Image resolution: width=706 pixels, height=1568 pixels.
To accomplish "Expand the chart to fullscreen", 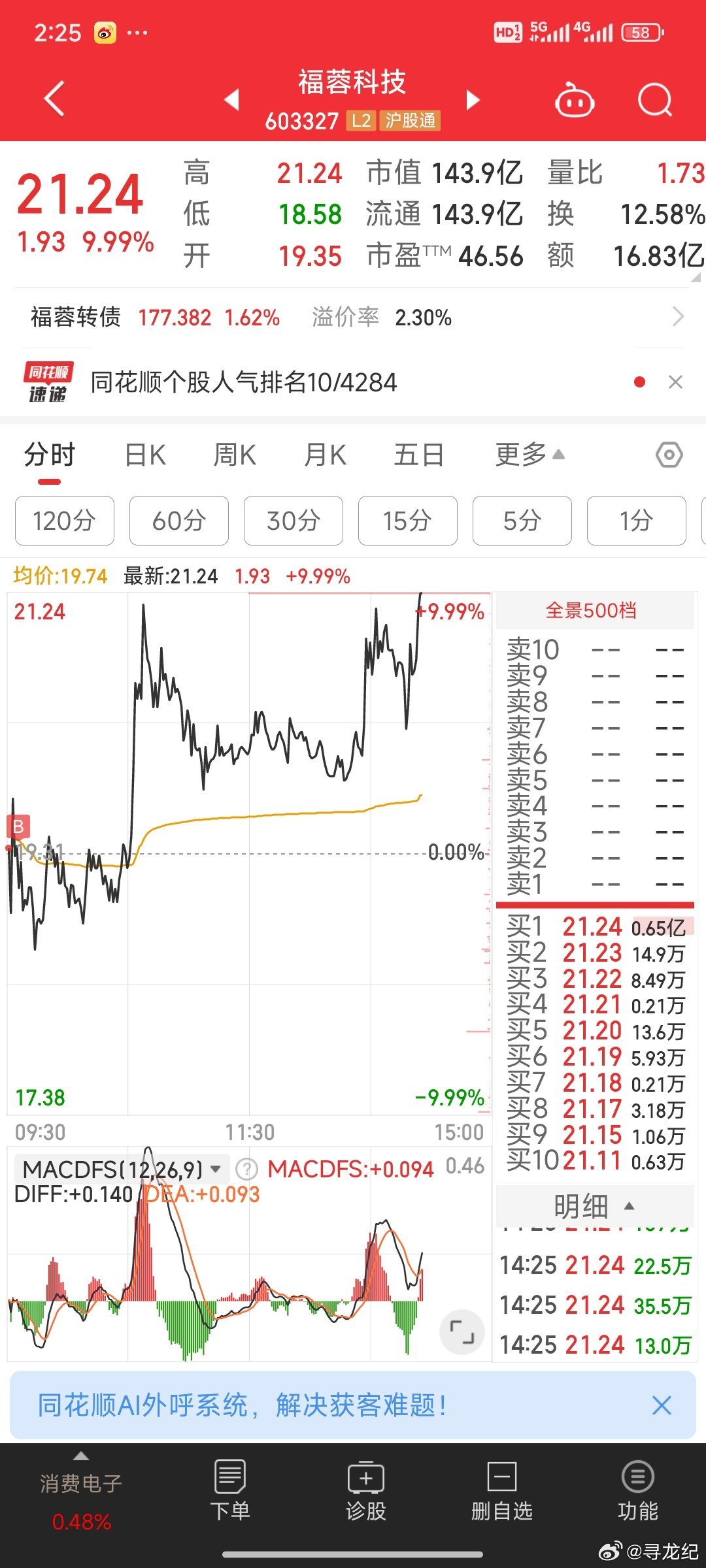I will click(x=462, y=1331).
